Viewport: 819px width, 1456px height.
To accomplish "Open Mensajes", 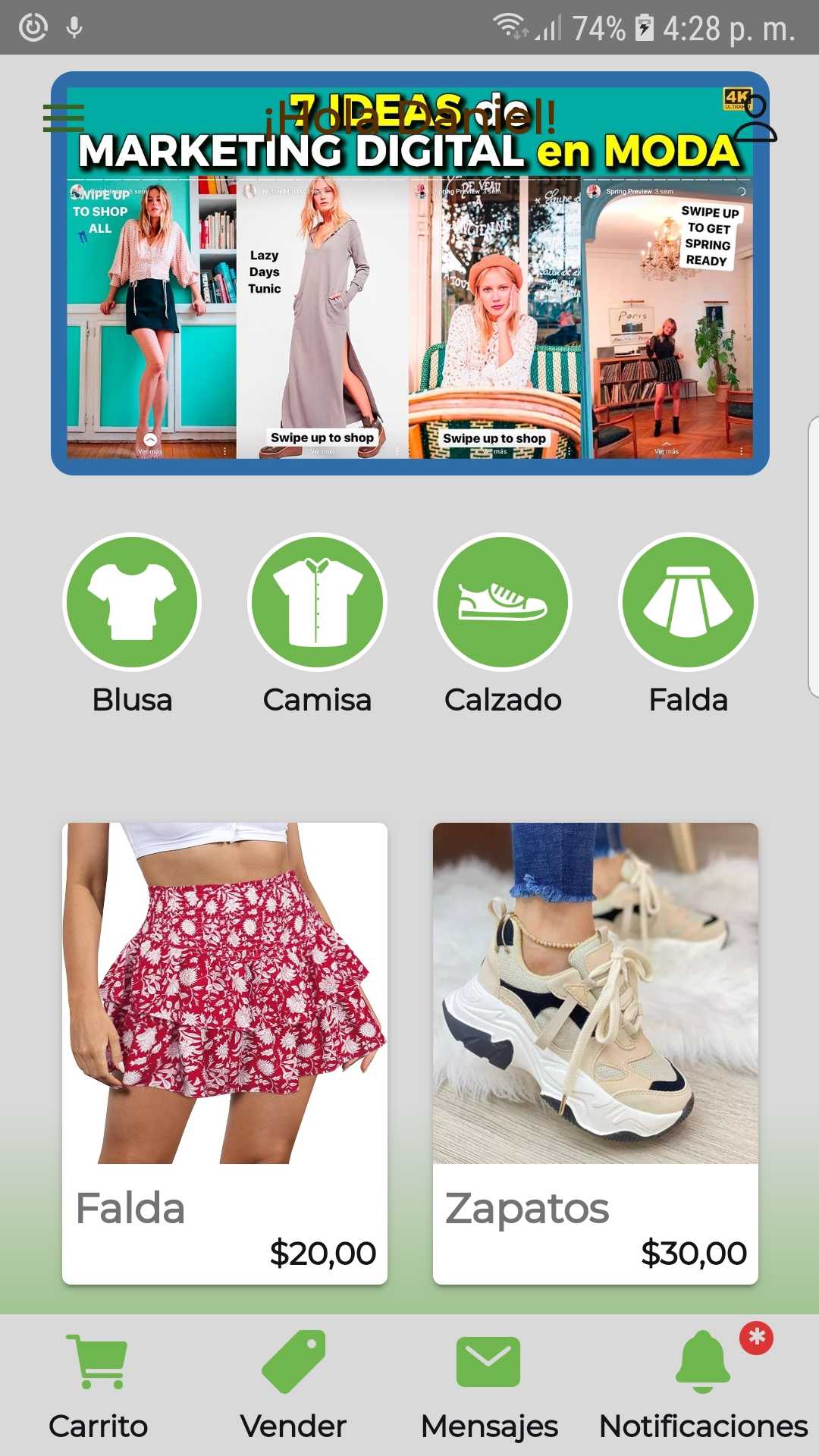I will [x=489, y=1386].
